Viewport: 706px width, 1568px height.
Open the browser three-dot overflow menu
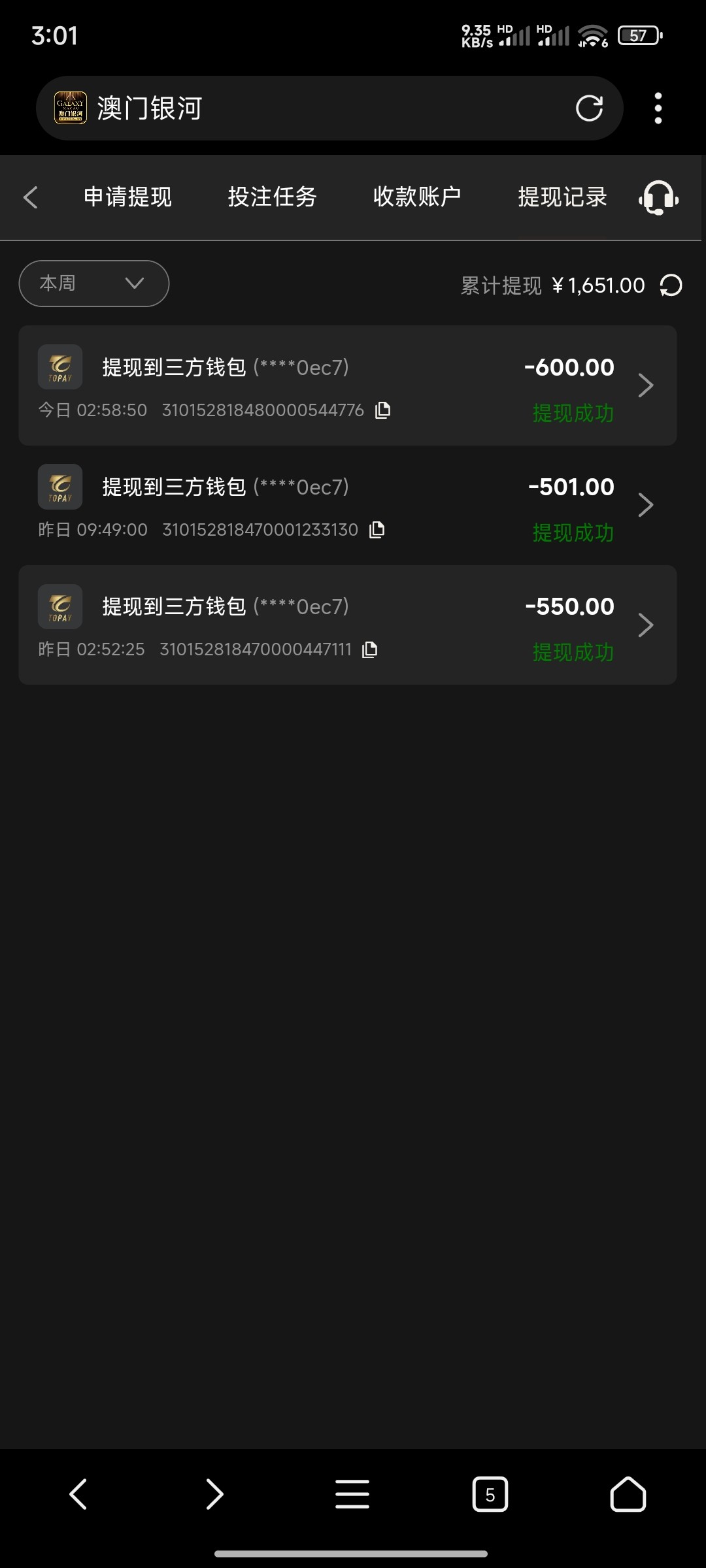[x=658, y=108]
